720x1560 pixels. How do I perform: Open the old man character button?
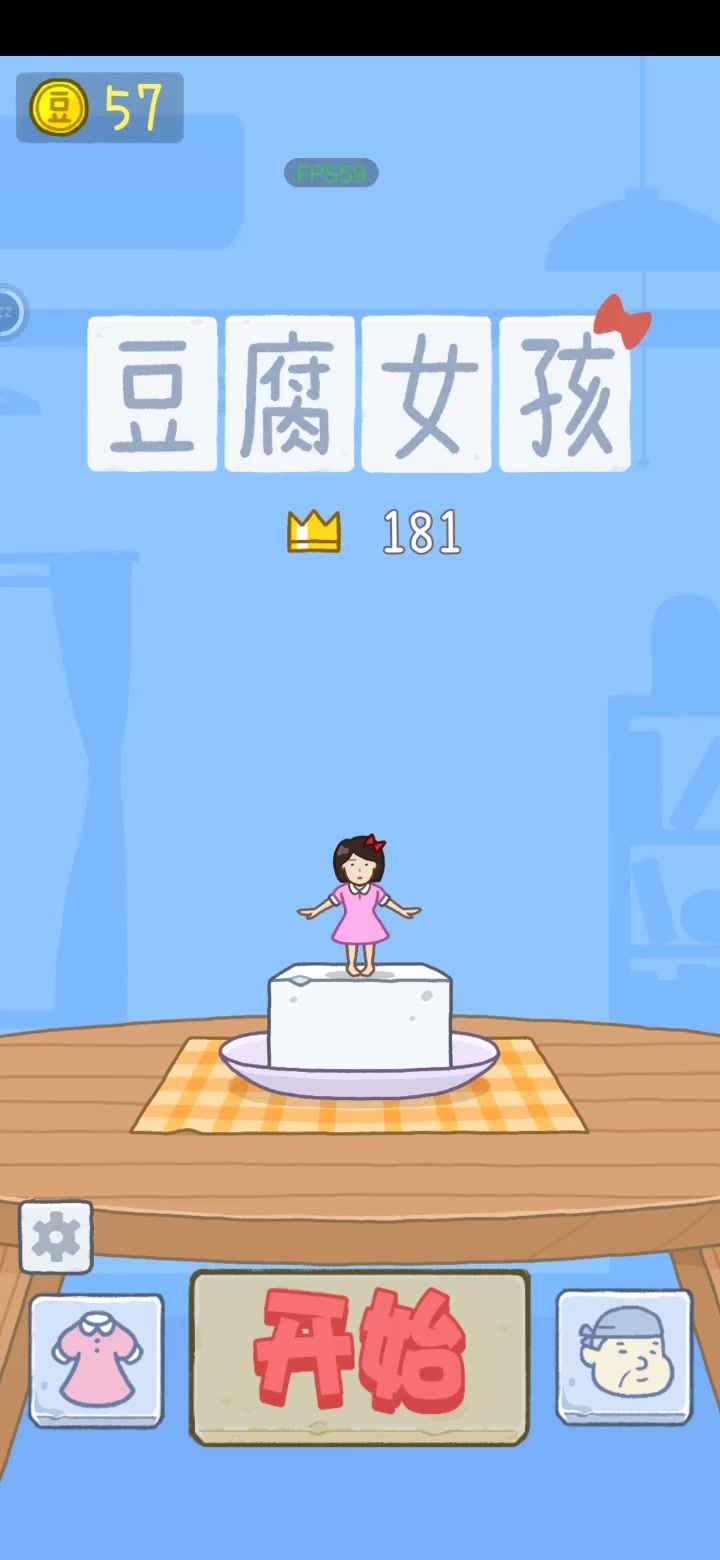coord(624,1356)
